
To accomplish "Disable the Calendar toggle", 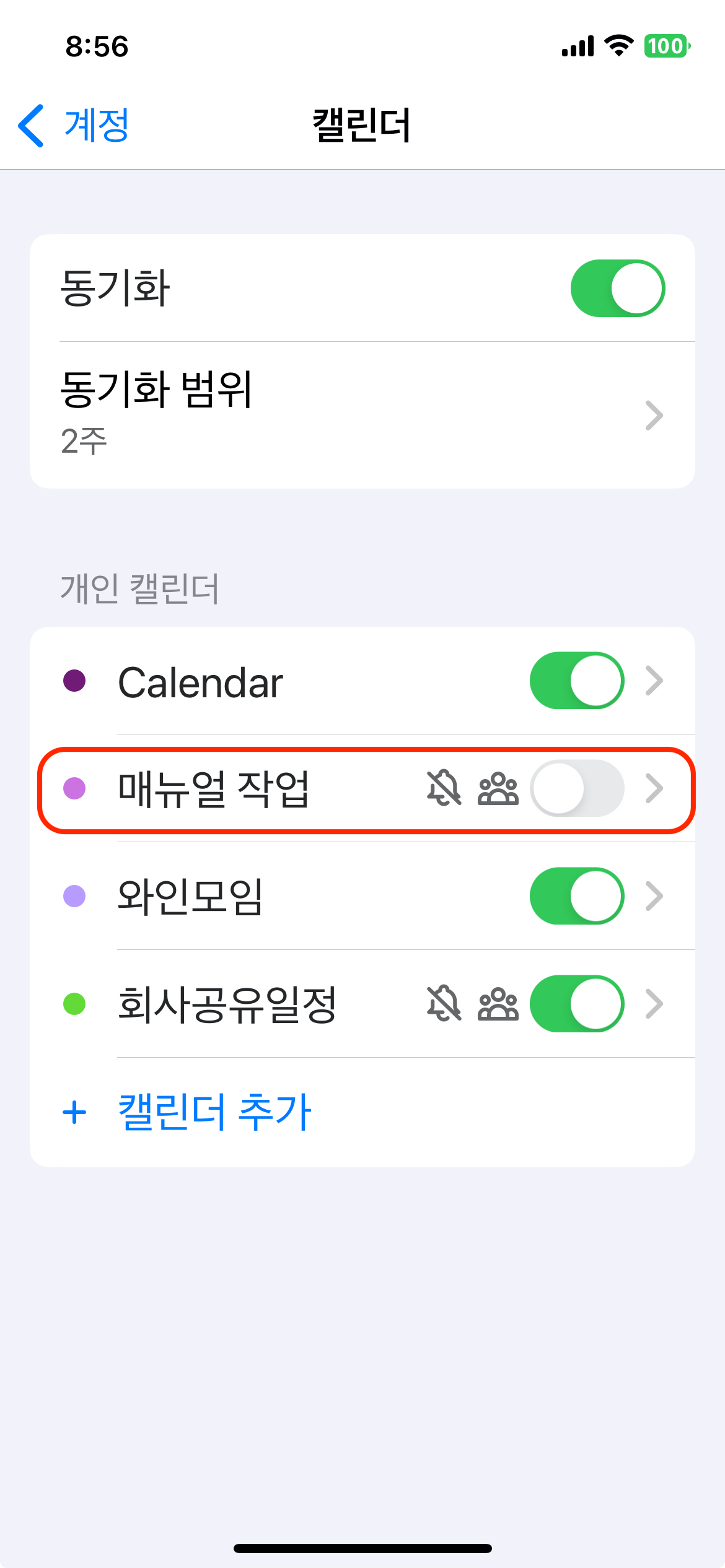I will coord(576,681).
